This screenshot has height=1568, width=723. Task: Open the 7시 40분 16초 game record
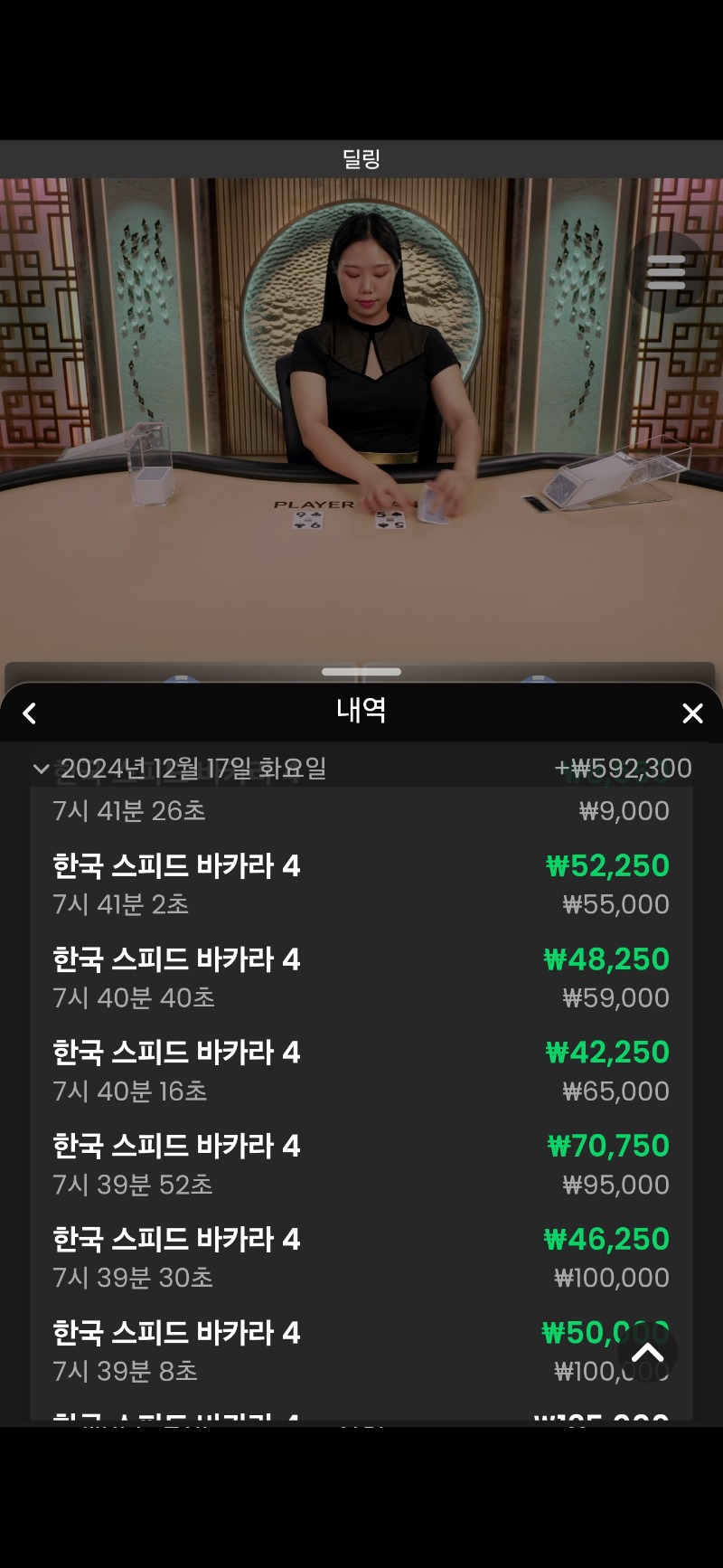[361, 1071]
